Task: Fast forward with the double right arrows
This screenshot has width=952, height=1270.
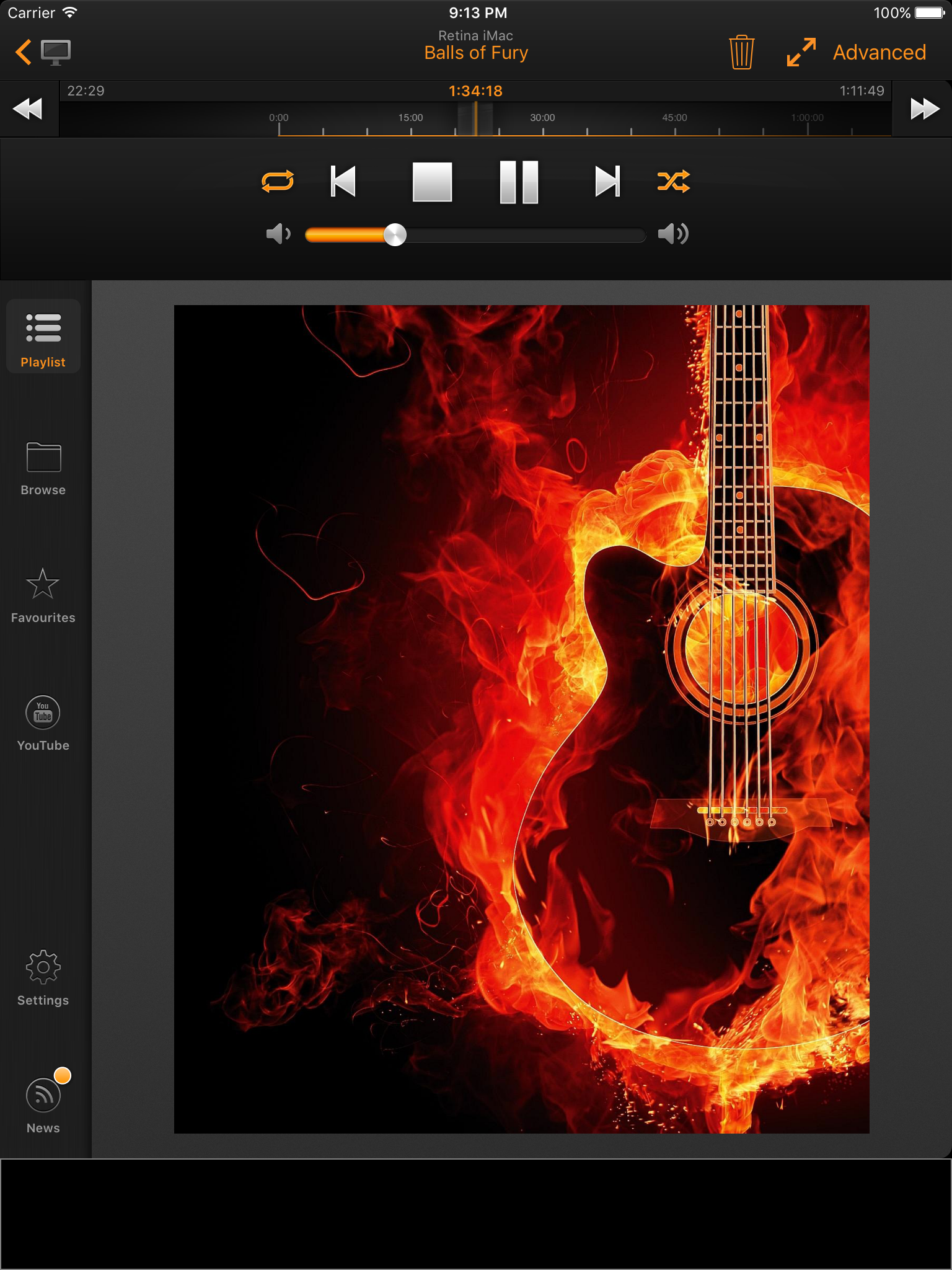Action: point(924,109)
